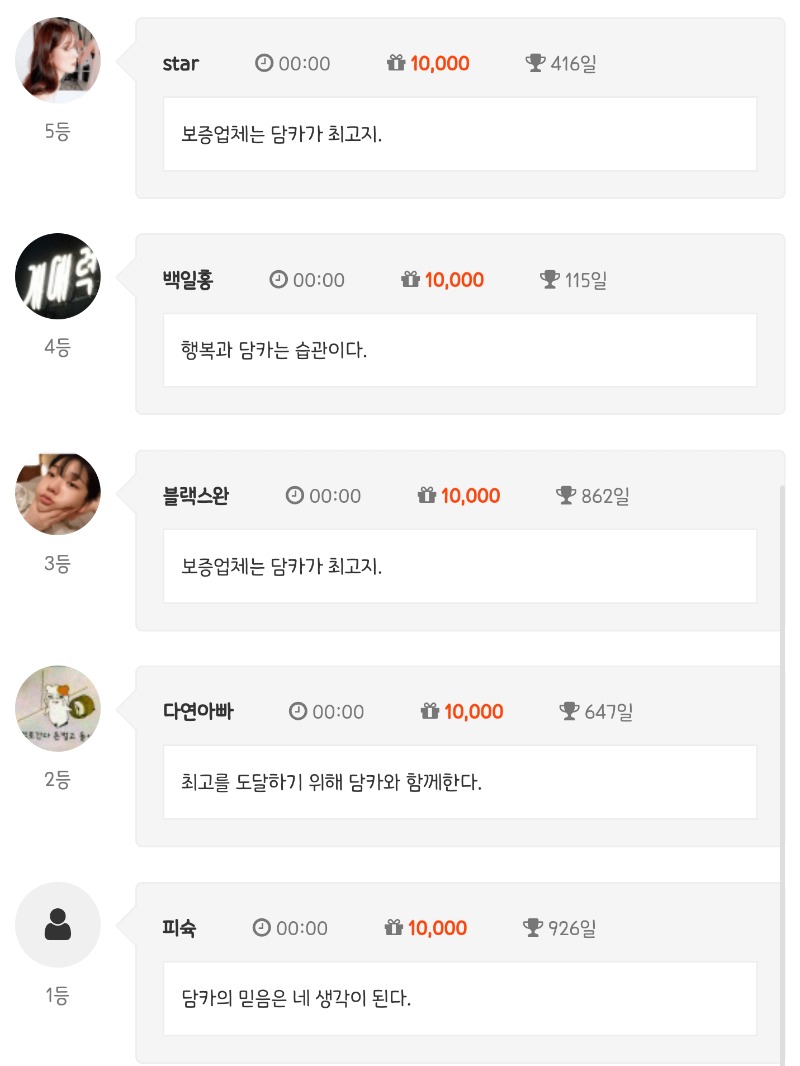Tap the username 백일홍
800x1066 pixels.
click(x=188, y=280)
